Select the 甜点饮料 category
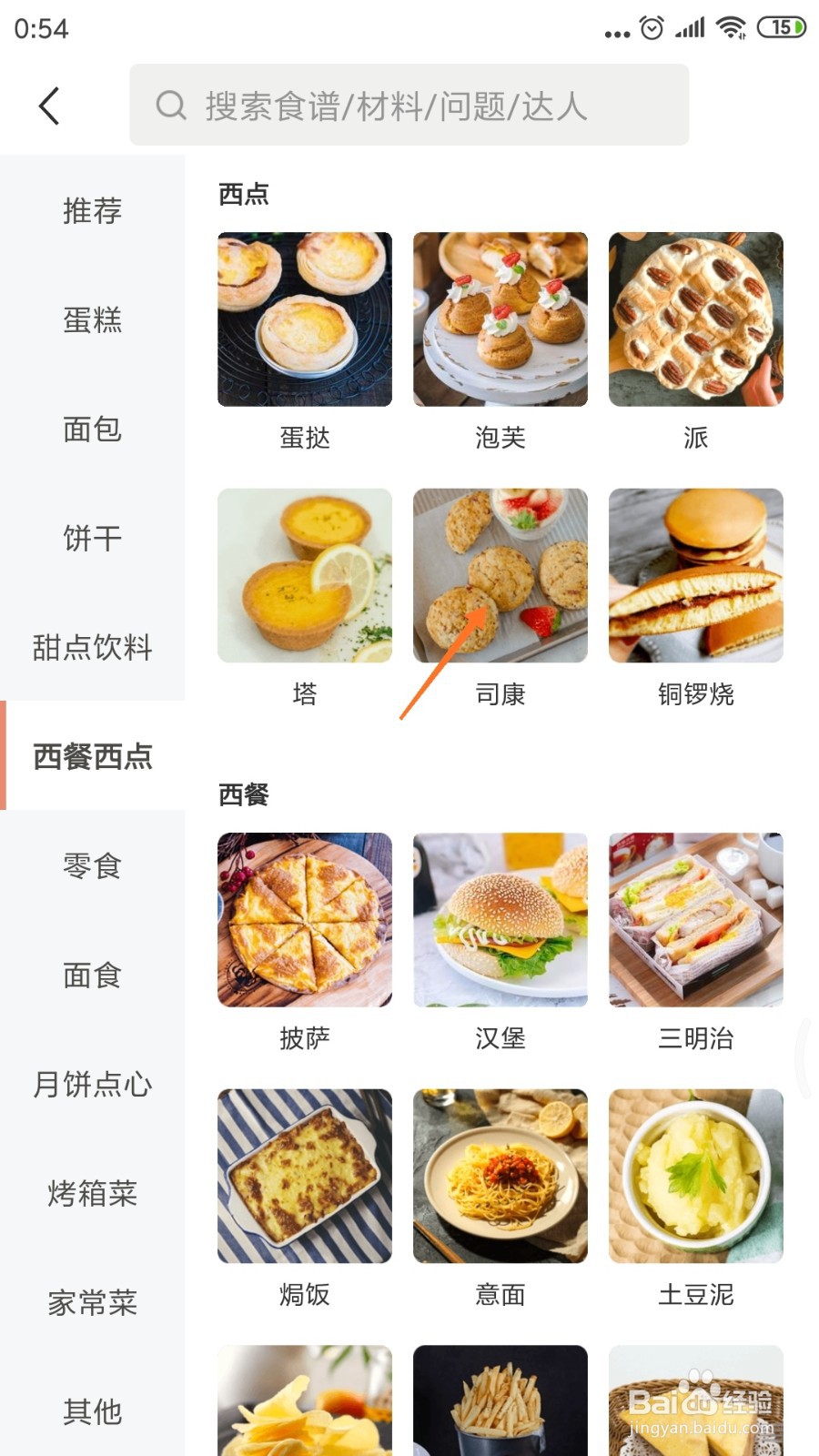Image resolution: width=819 pixels, height=1456 pixels. tap(92, 647)
